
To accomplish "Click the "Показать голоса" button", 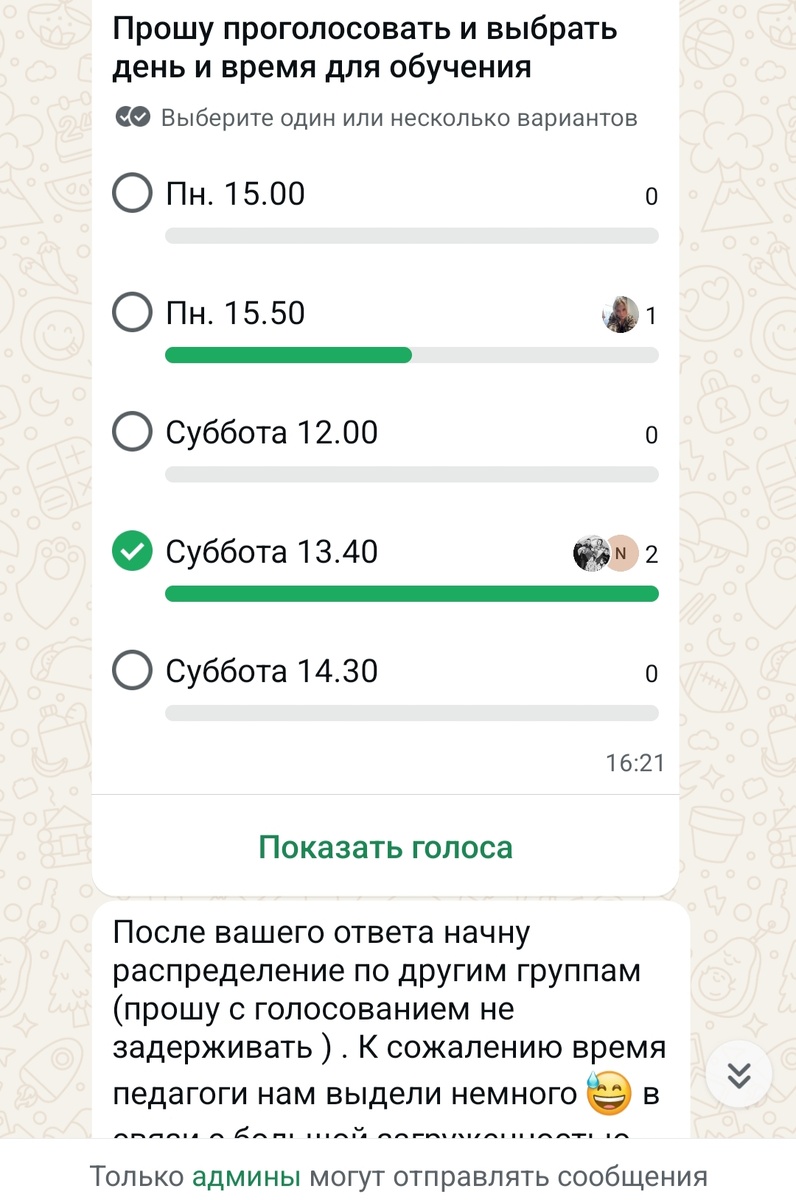I will click(x=385, y=847).
